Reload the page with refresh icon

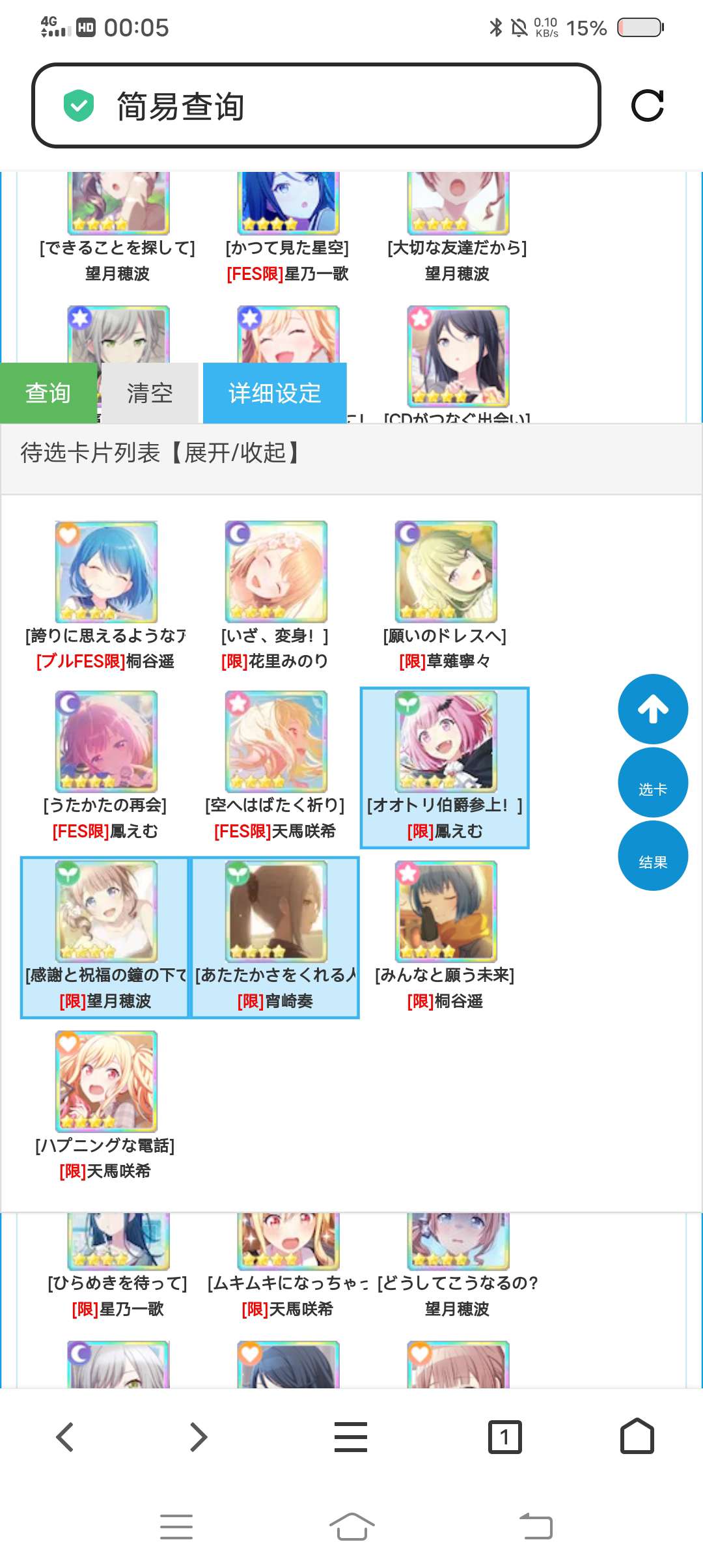point(647,106)
